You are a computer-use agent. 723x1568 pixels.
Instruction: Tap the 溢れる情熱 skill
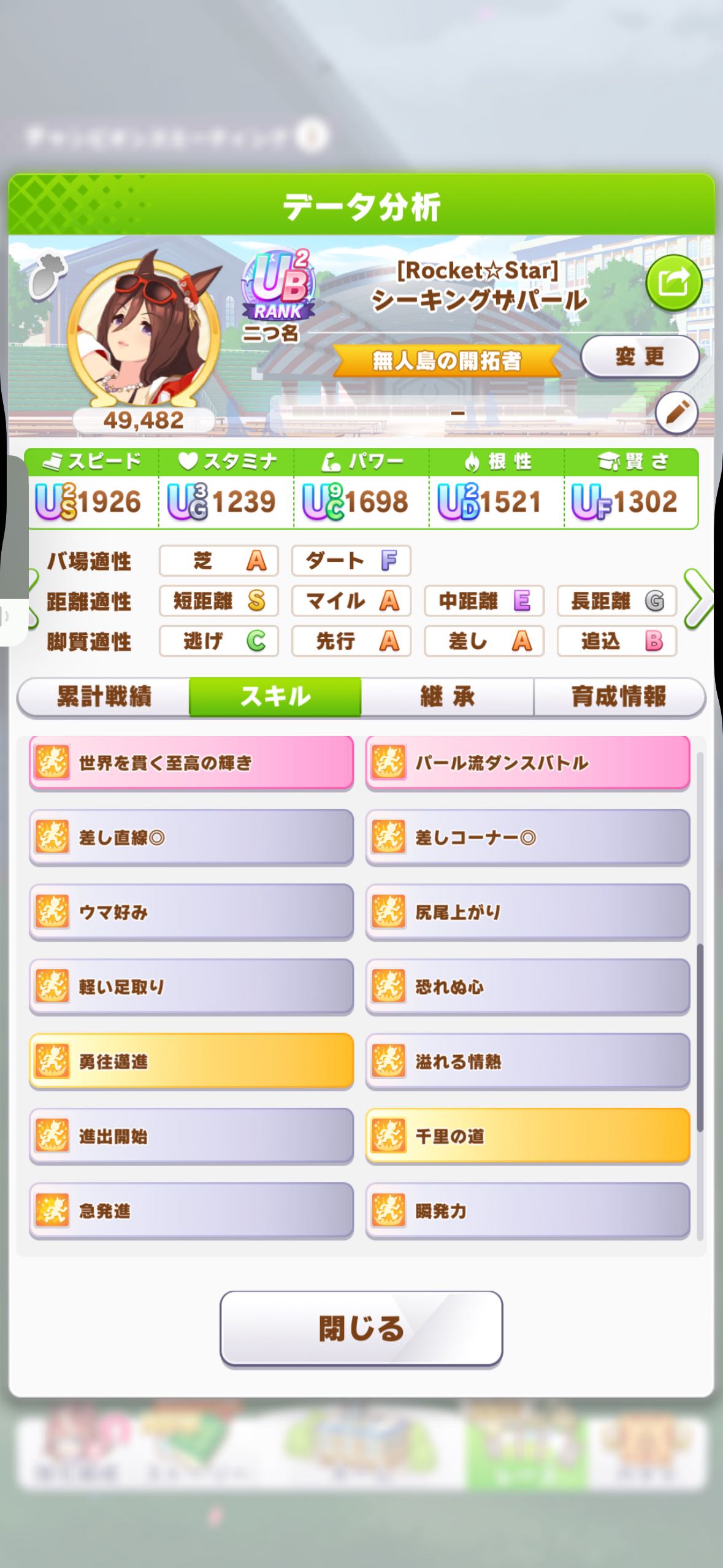[528, 1062]
